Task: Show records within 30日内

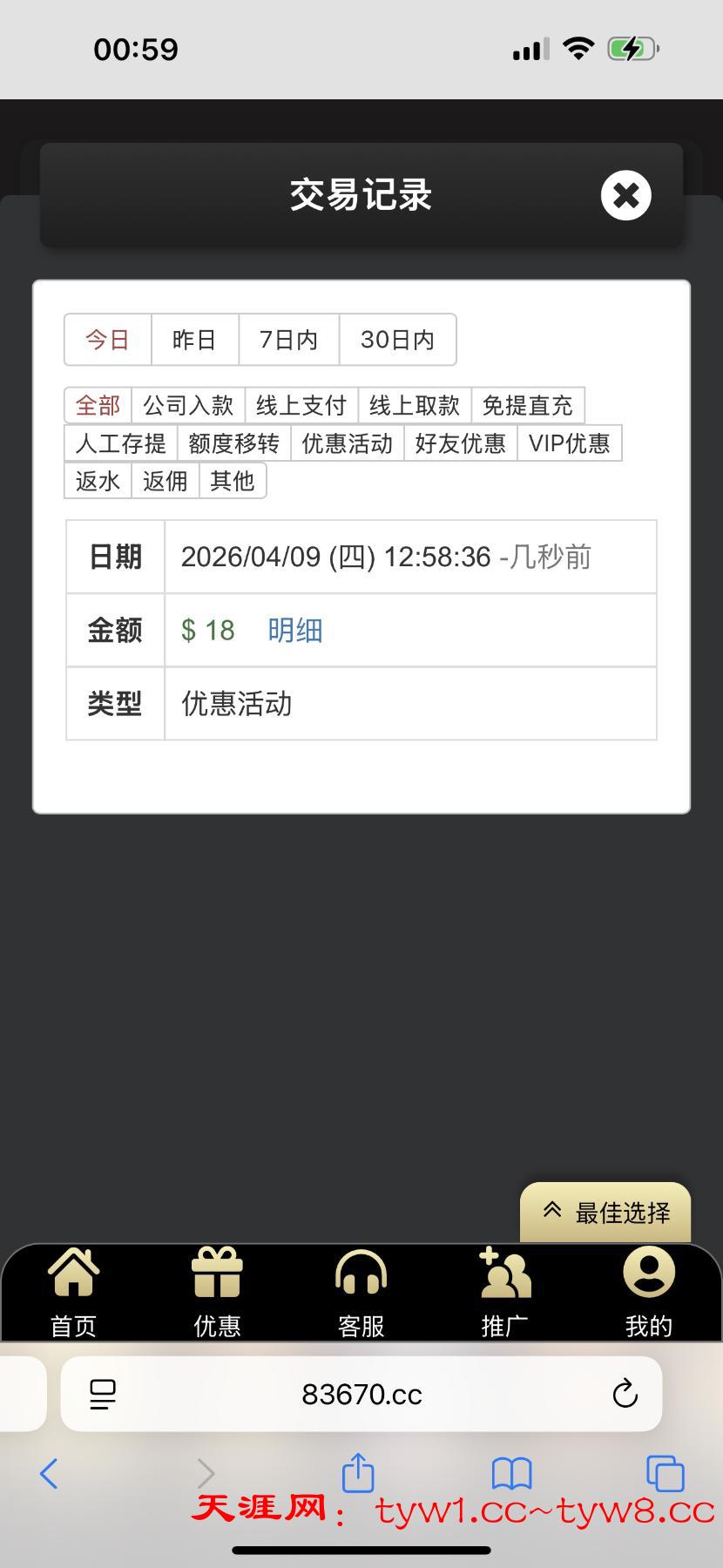Action: point(397,340)
